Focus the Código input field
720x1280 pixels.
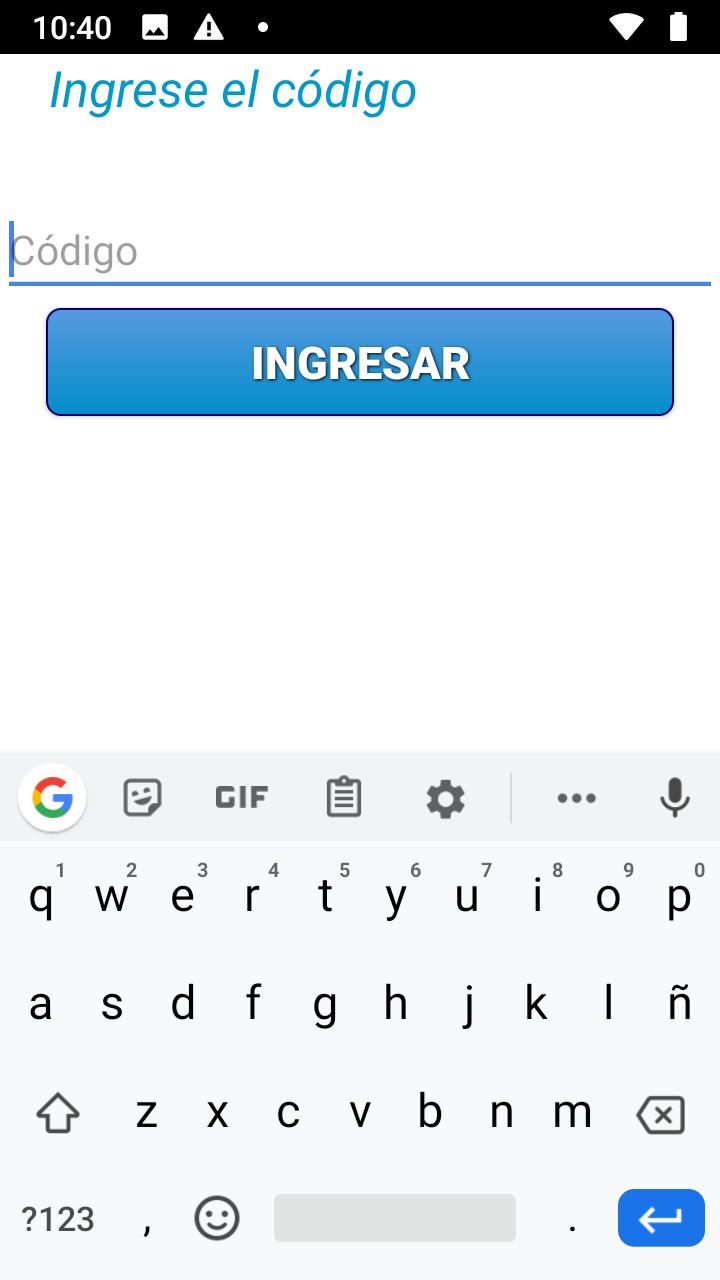(x=360, y=251)
